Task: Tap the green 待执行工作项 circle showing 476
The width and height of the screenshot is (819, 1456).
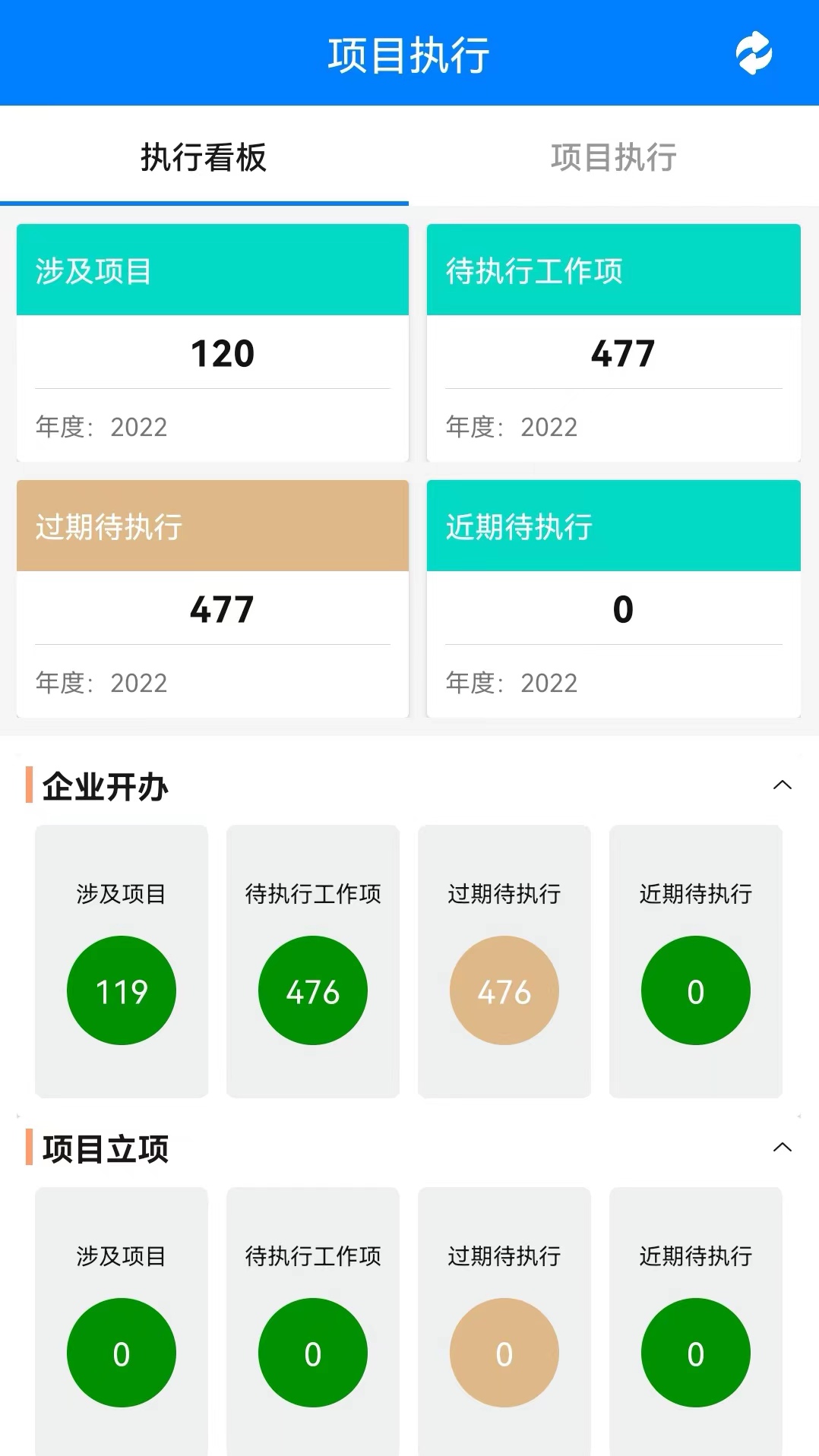Action: 313,990
